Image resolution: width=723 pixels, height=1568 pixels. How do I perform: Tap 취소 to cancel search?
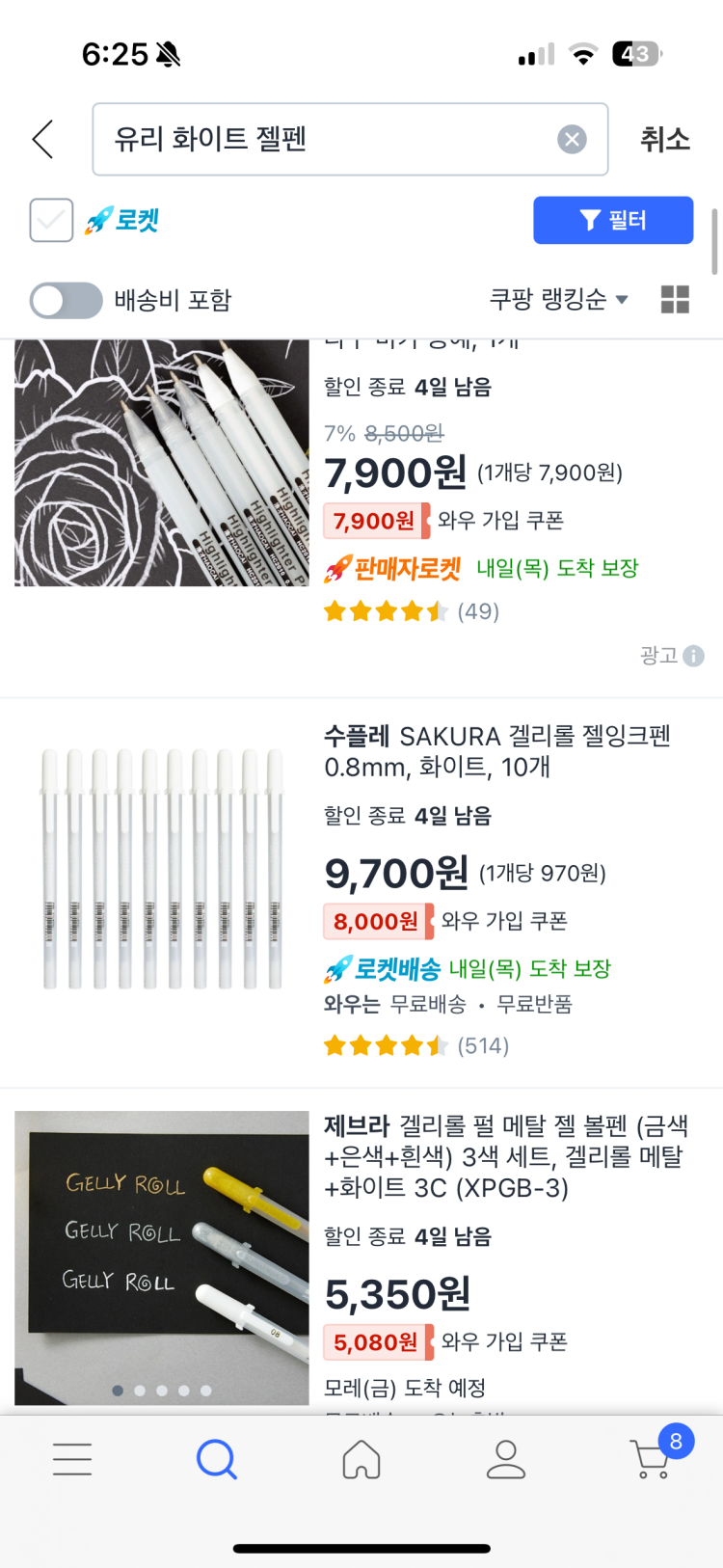(665, 140)
